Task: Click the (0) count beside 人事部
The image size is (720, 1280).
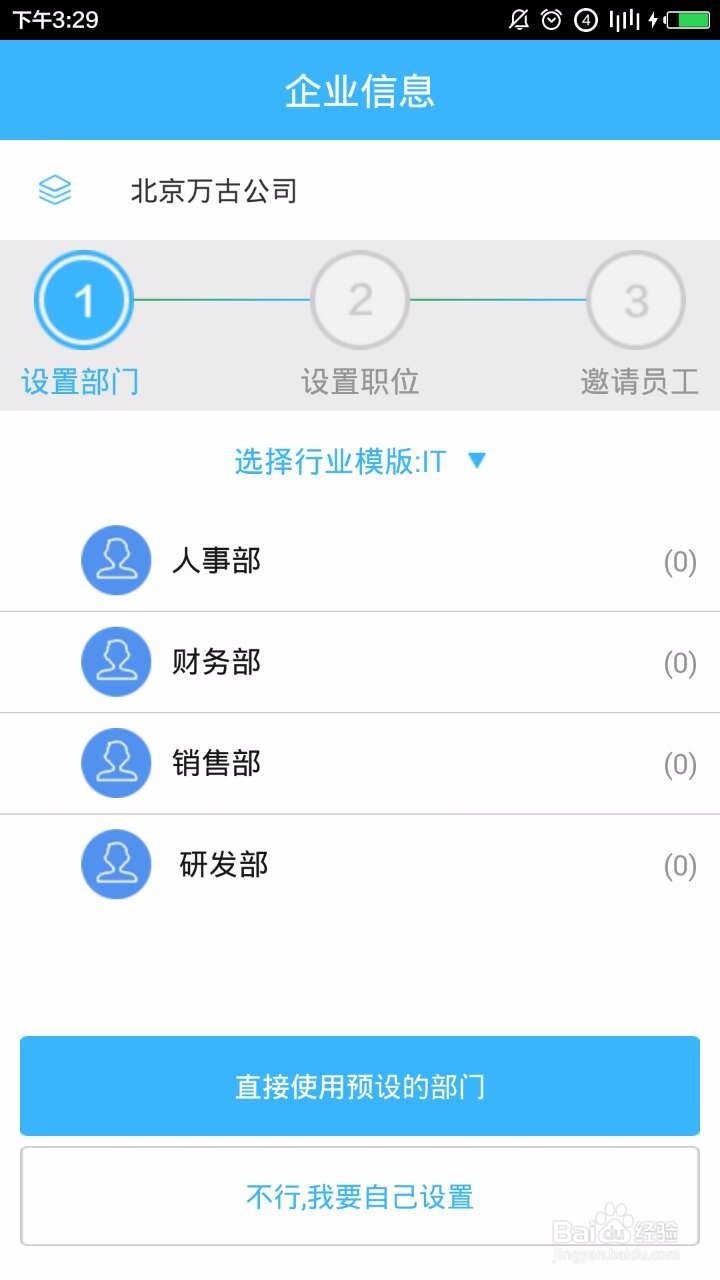Action: click(x=679, y=561)
